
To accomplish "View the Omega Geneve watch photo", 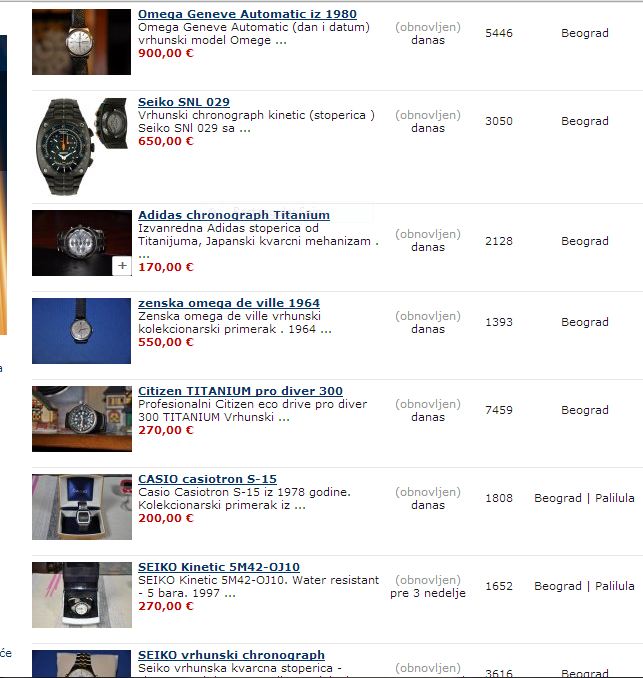I will click(81, 42).
